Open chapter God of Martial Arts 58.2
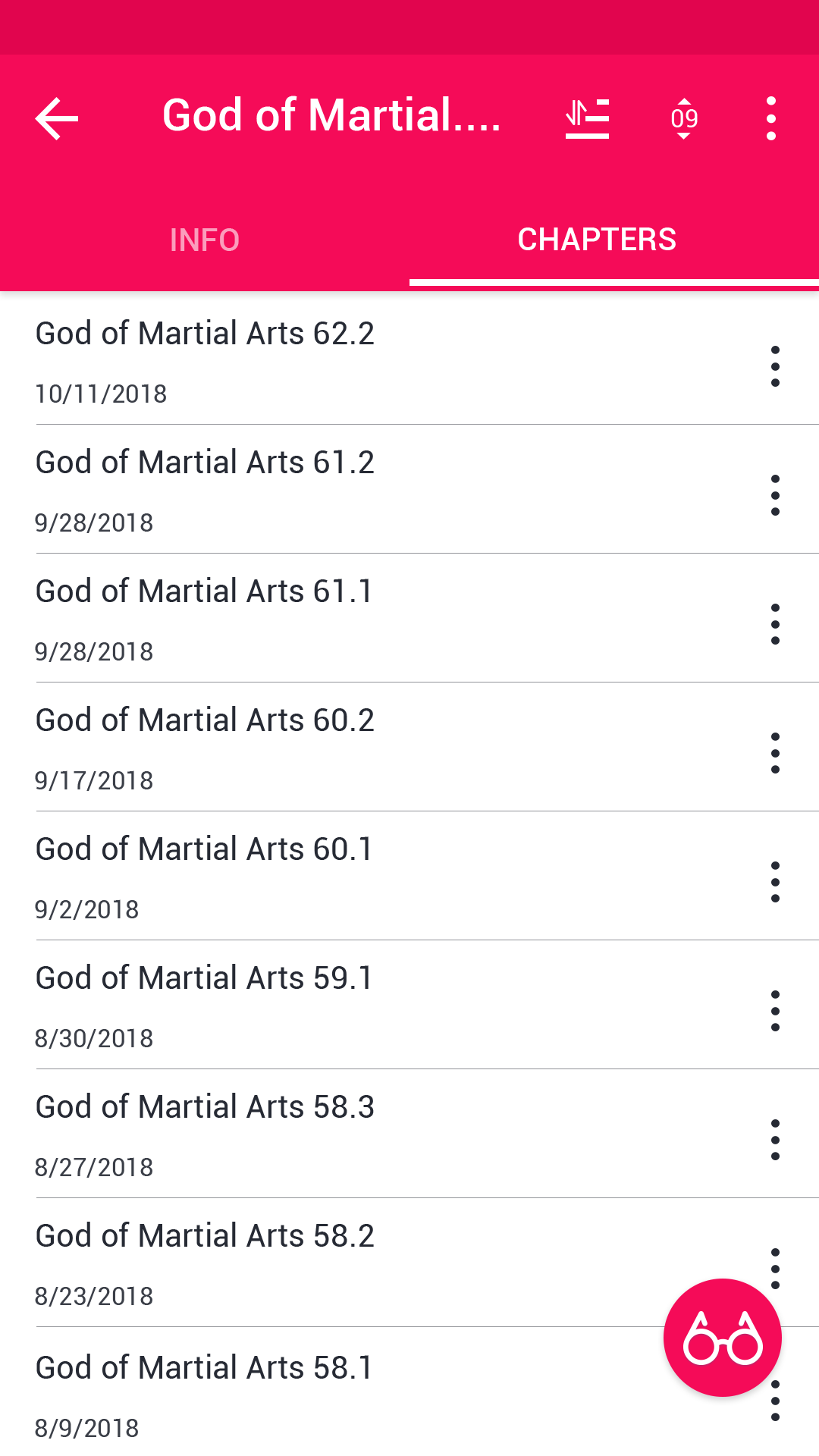Image resolution: width=819 pixels, height=1456 pixels. pos(334,1263)
